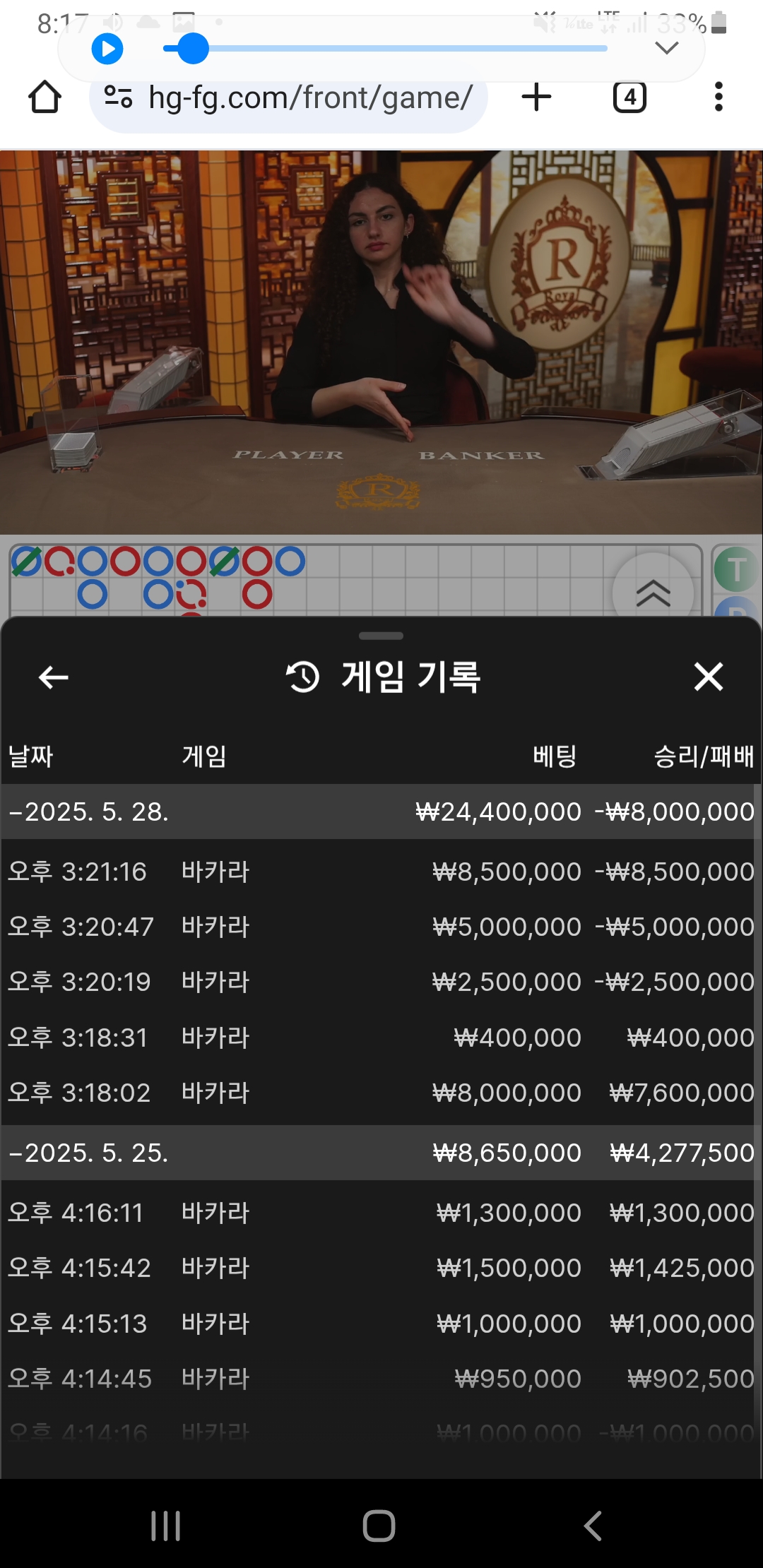The height and width of the screenshot is (1568, 763).
Task: Go to the browser home page
Action: [45, 97]
